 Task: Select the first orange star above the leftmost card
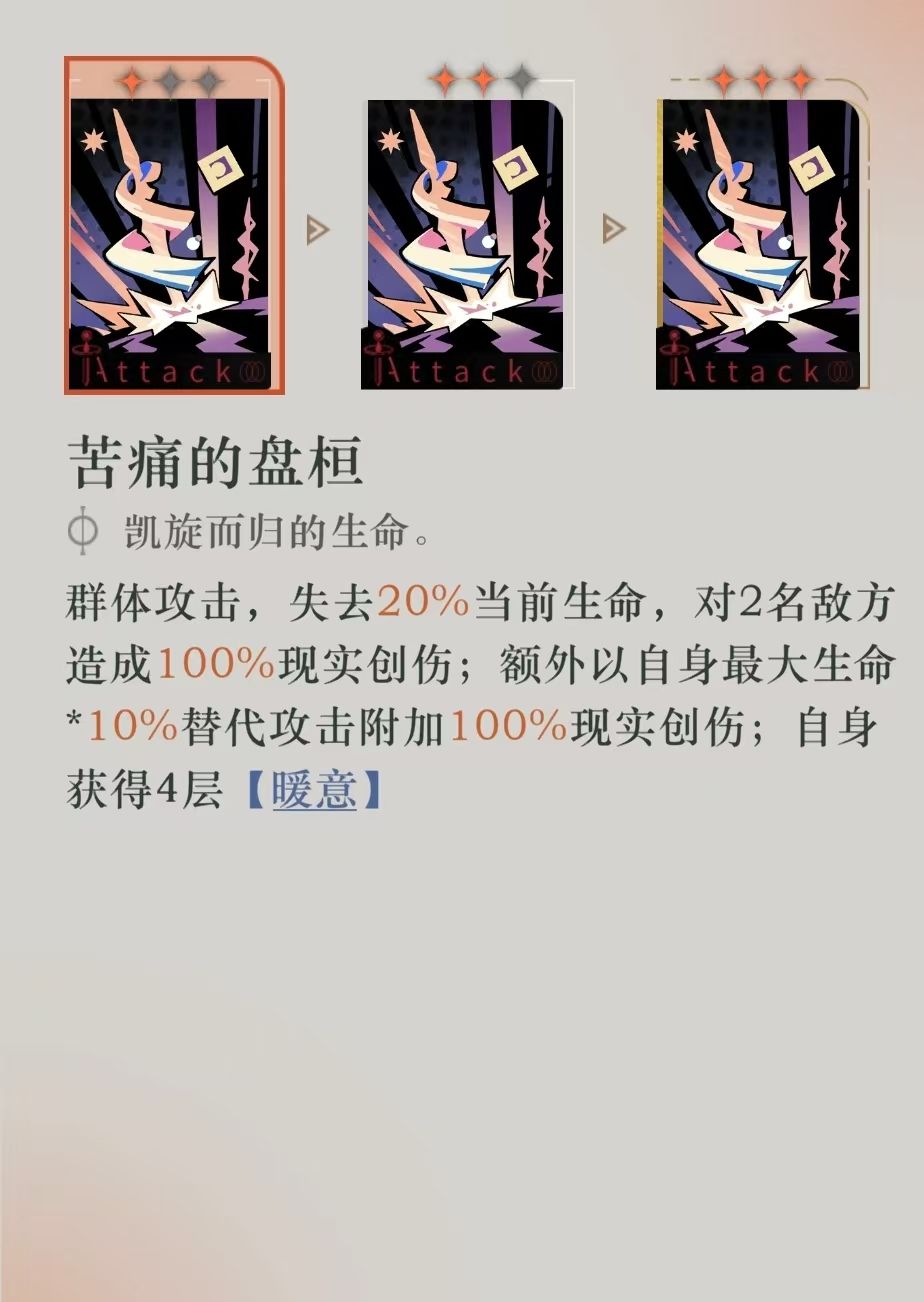[130, 78]
